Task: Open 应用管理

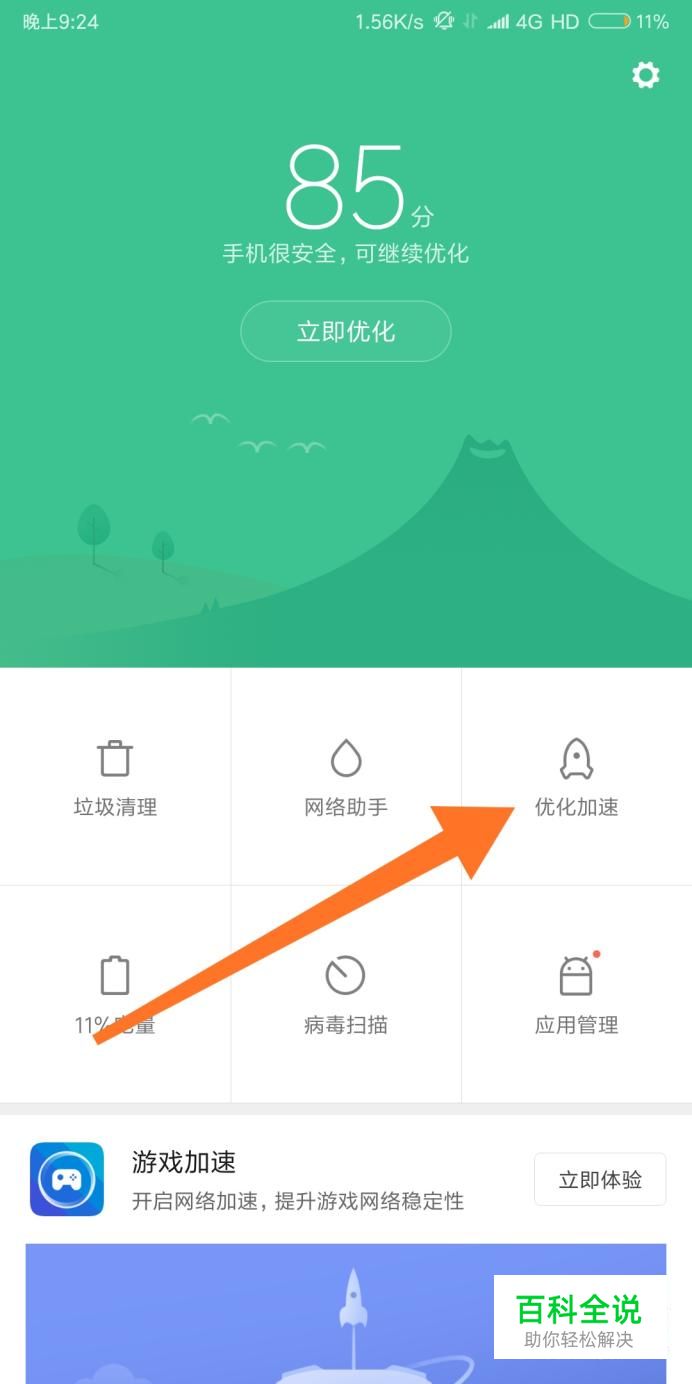Action: pos(577,995)
